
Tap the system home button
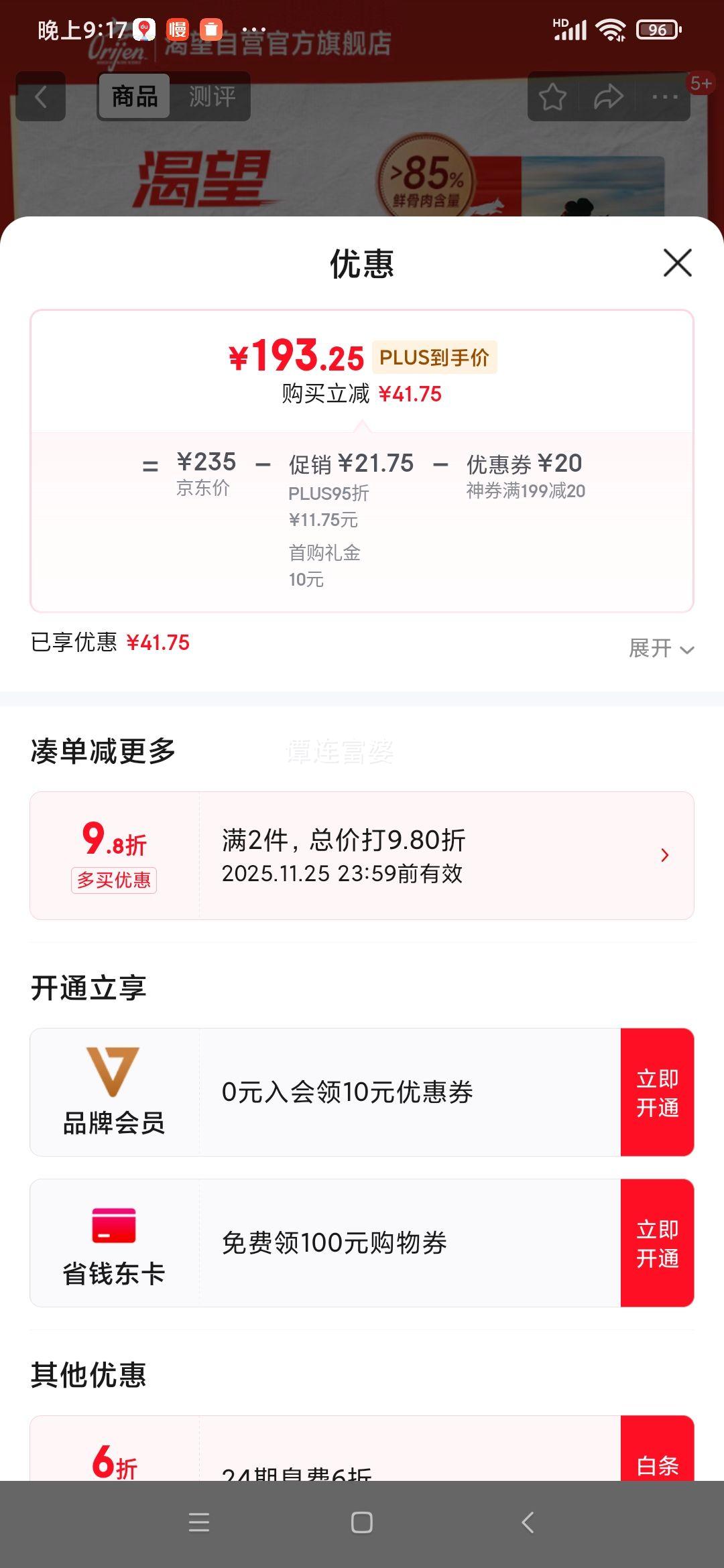pyautogui.click(x=362, y=1522)
